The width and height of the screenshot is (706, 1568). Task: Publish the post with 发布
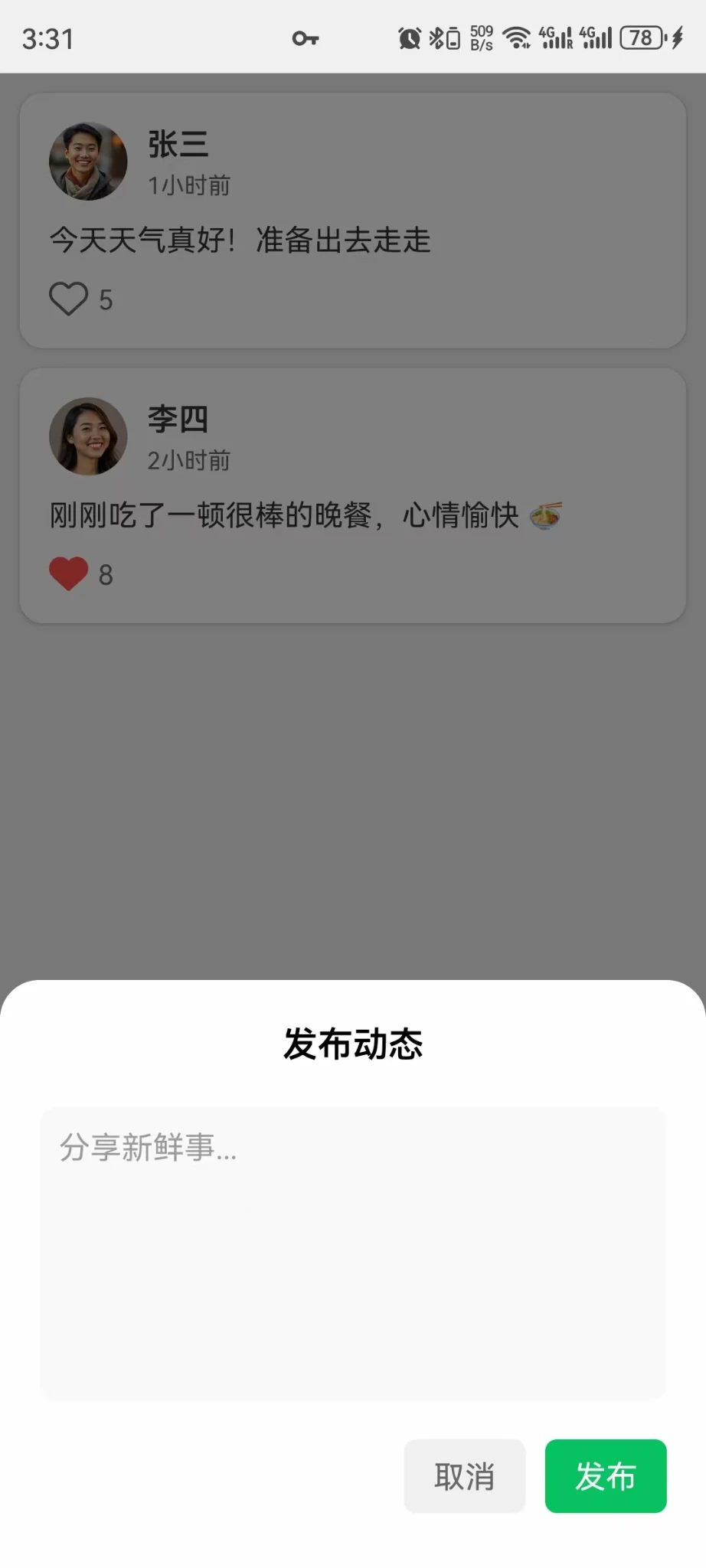[x=605, y=1476]
